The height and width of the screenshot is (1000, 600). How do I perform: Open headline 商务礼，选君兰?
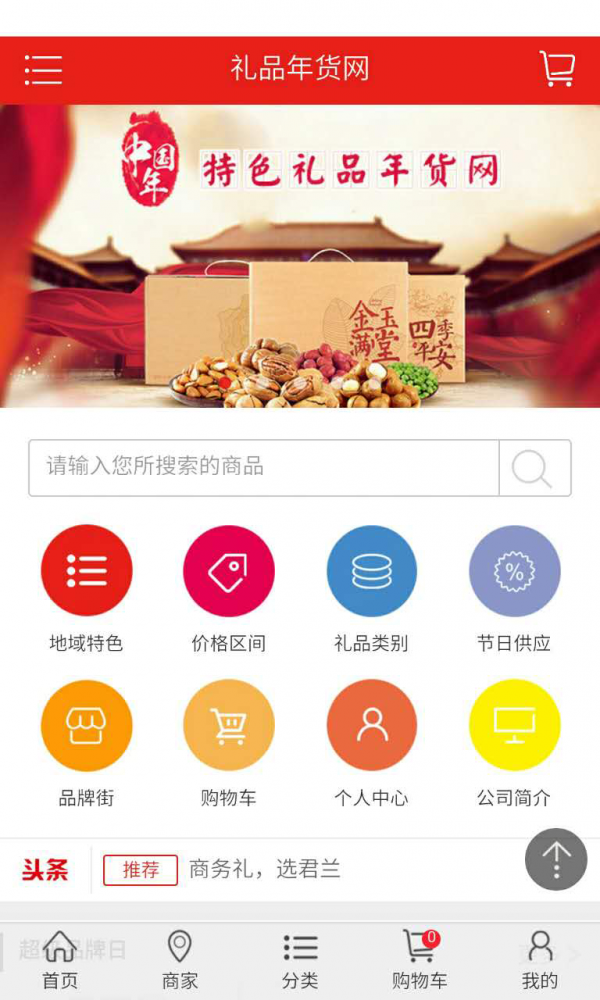pyautogui.click(x=265, y=870)
